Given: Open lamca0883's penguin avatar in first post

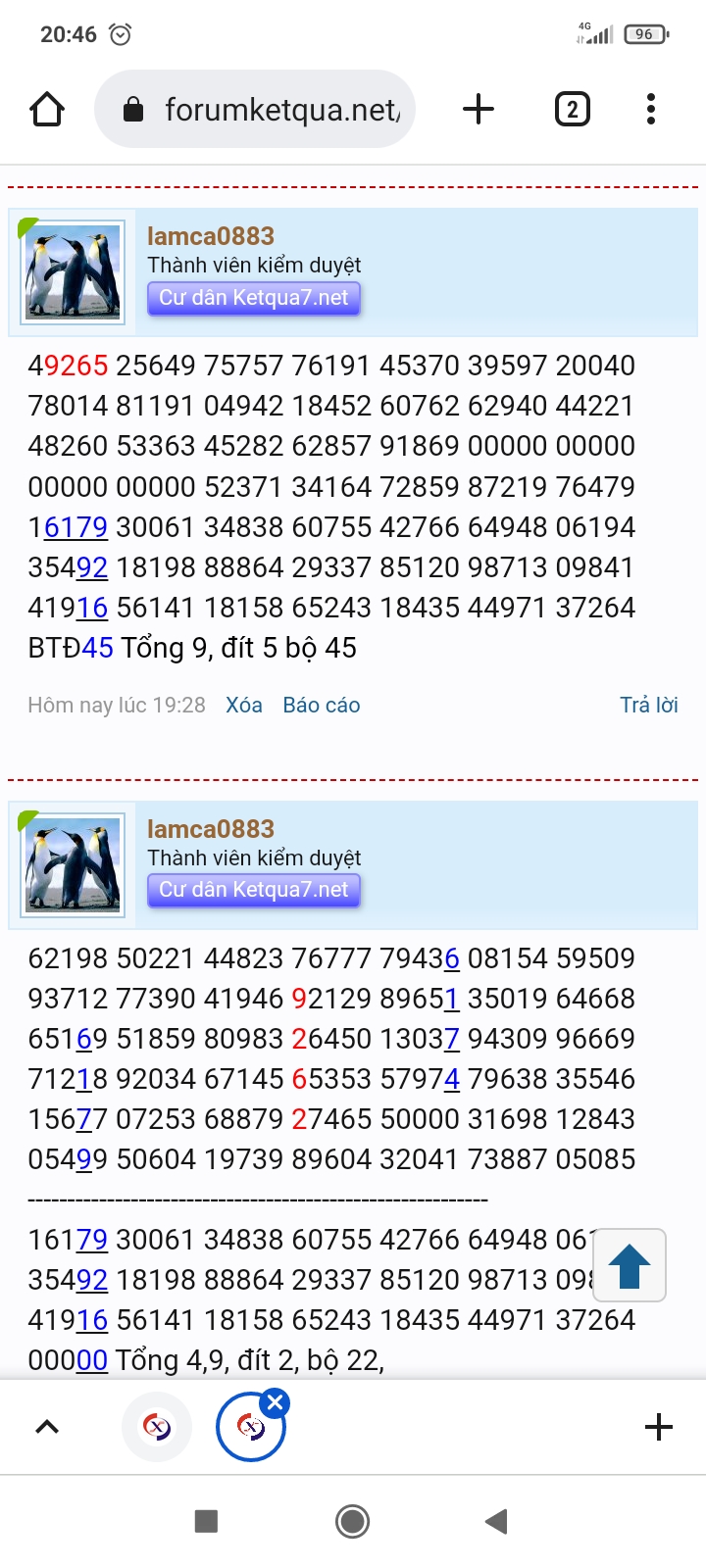Looking at the screenshot, I should tap(74, 272).
